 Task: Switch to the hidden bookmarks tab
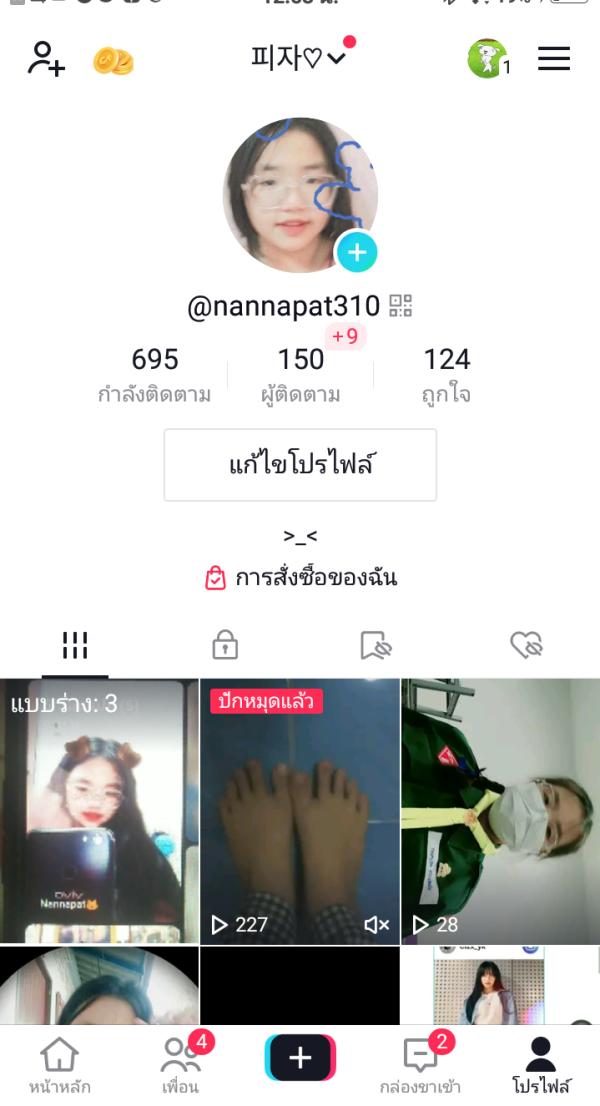(376, 646)
